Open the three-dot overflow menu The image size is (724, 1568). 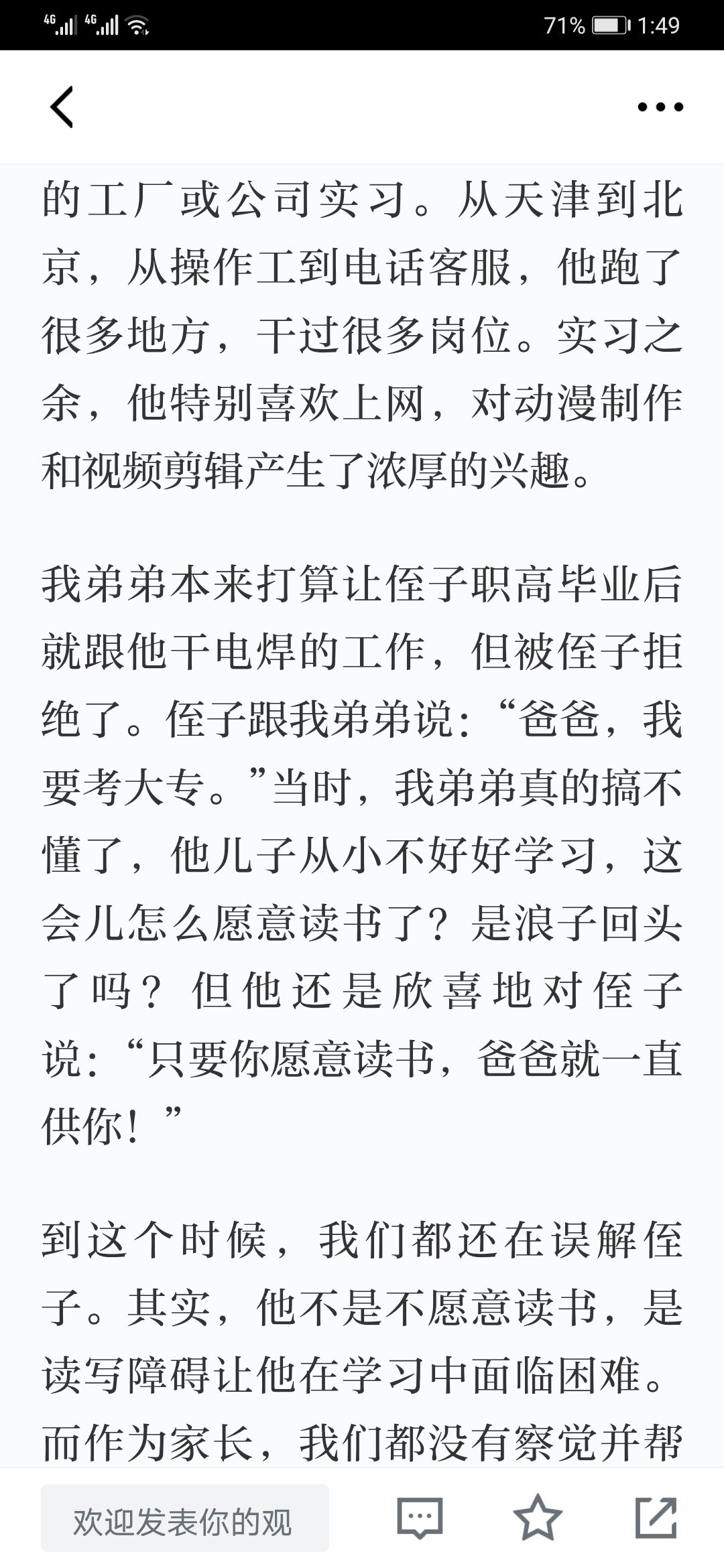[x=660, y=107]
